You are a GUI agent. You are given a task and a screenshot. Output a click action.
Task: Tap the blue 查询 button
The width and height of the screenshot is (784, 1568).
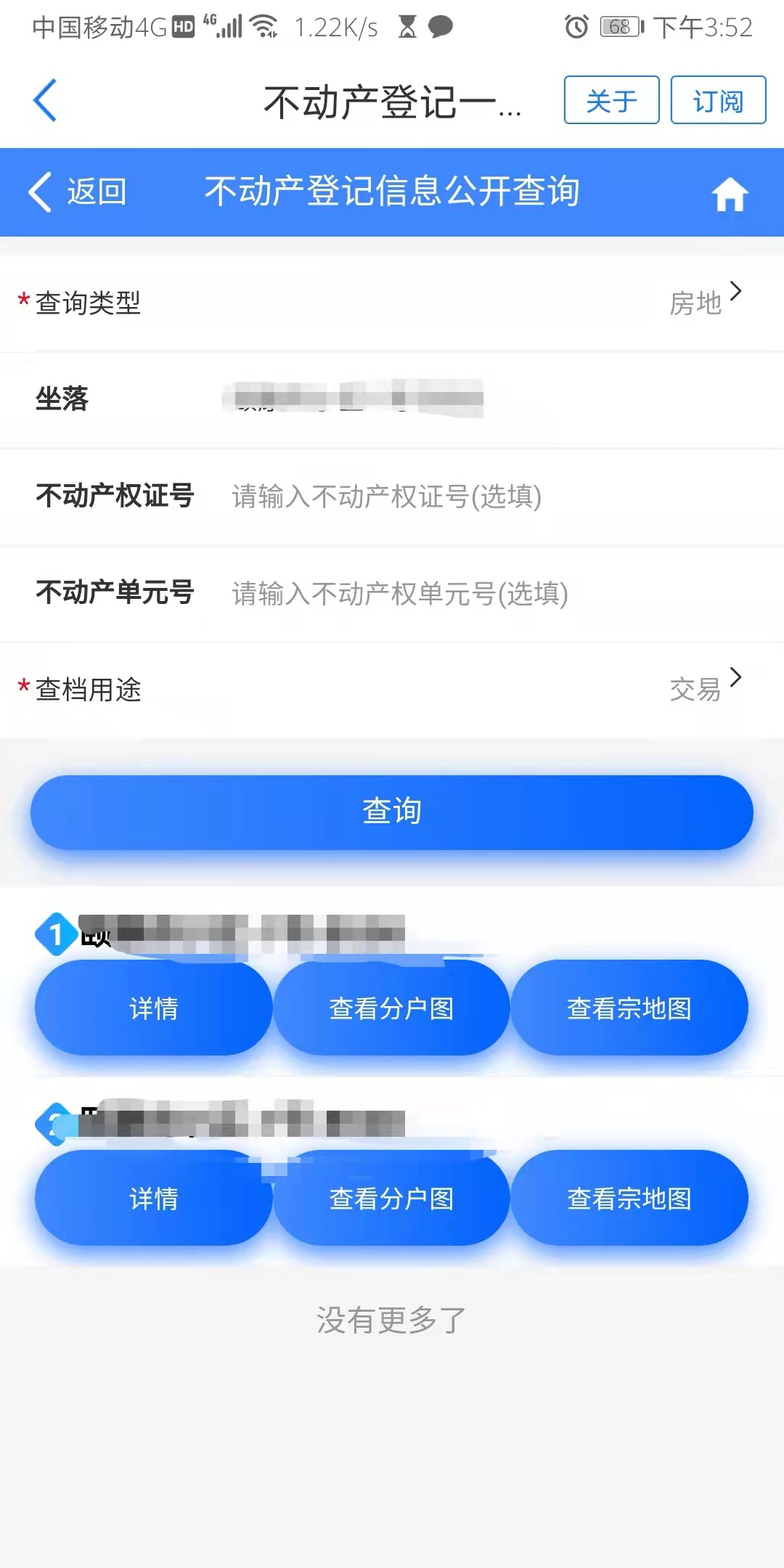coord(392,812)
